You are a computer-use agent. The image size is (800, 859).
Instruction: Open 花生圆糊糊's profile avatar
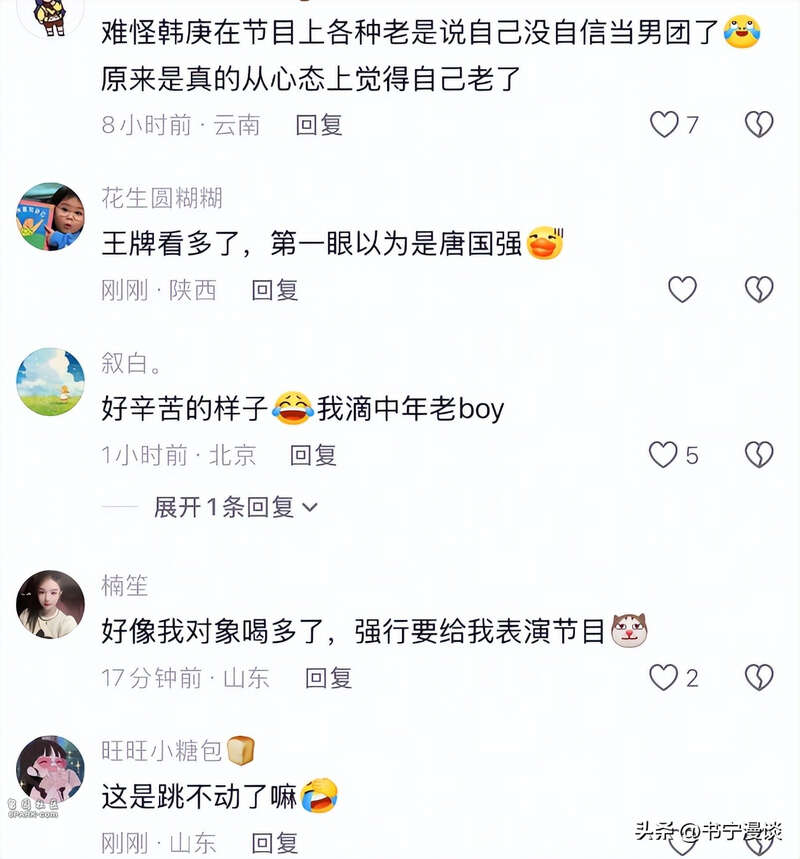tap(50, 216)
